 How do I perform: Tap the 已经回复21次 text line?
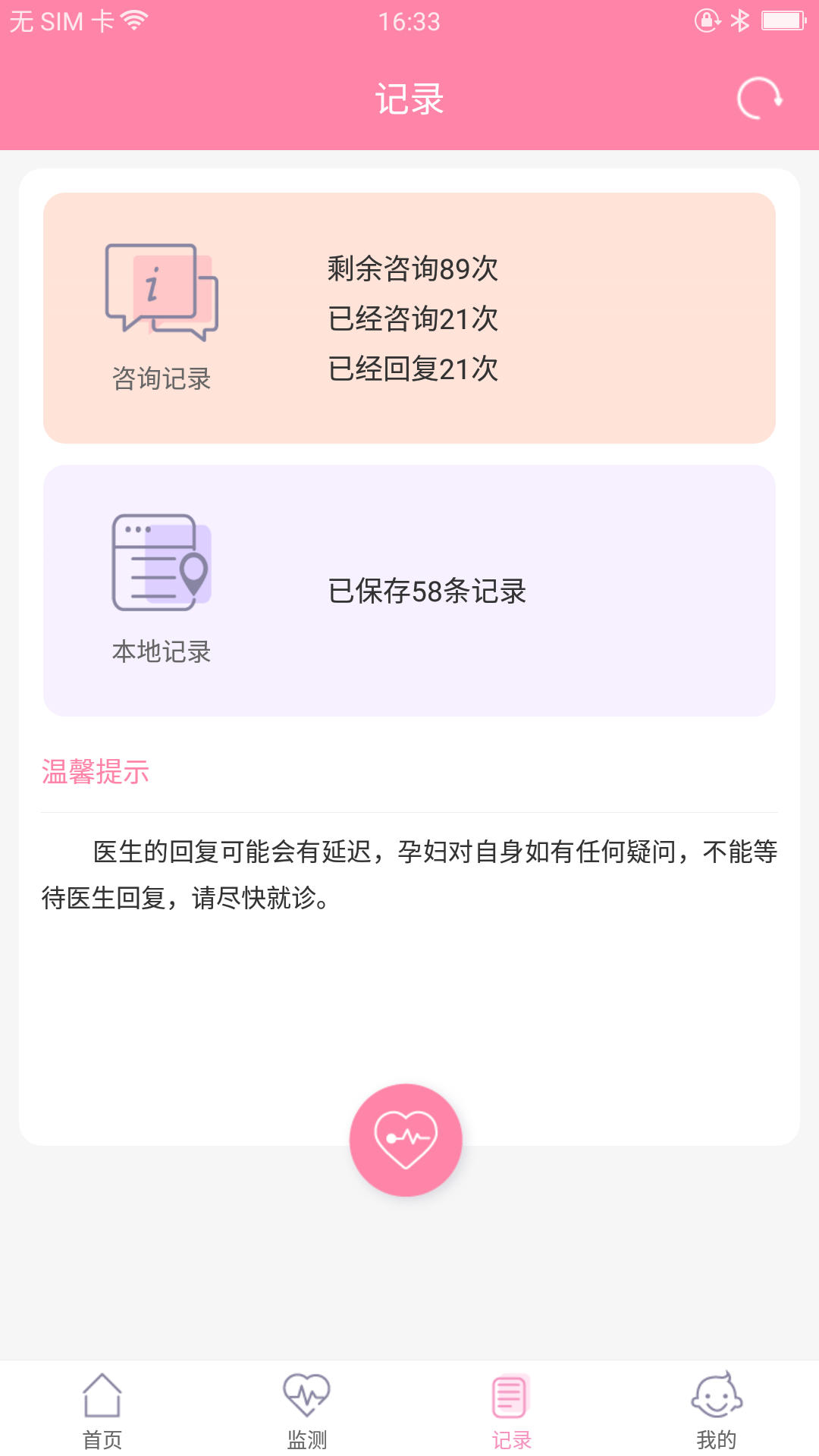414,369
